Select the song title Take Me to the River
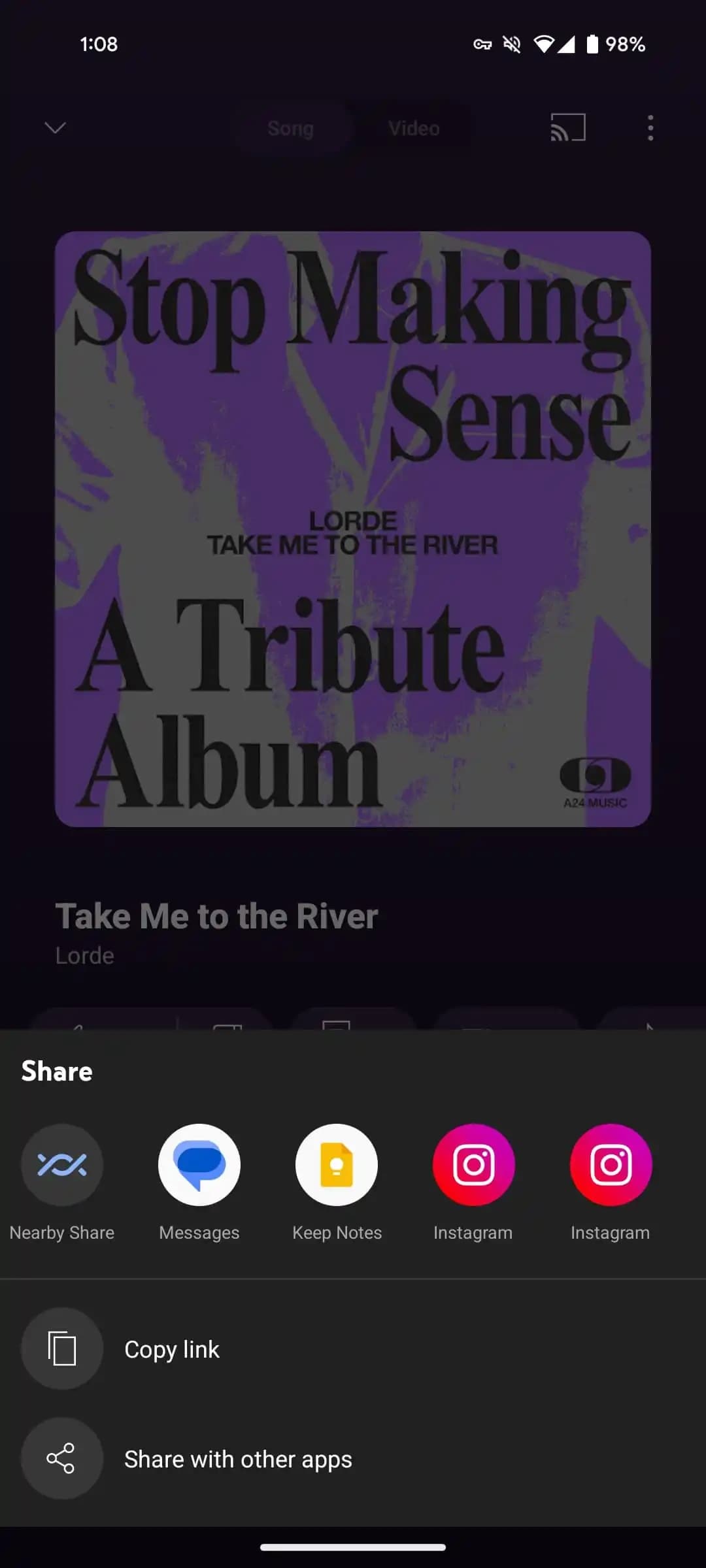Screen dimensions: 706x1568 click(x=216, y=915)
